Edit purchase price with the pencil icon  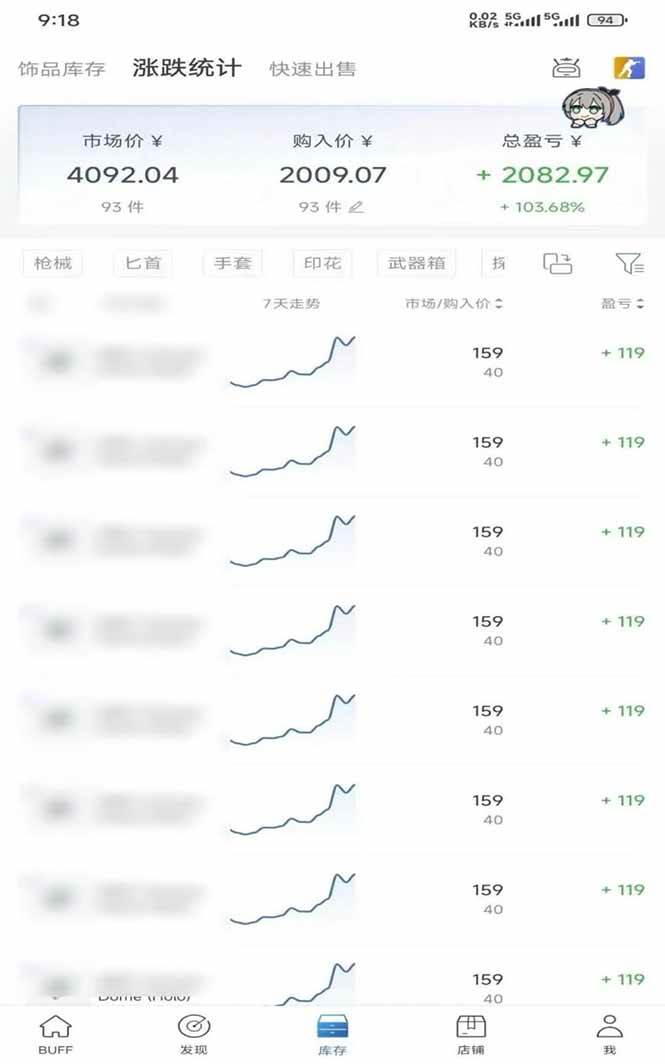pos(356,207)
